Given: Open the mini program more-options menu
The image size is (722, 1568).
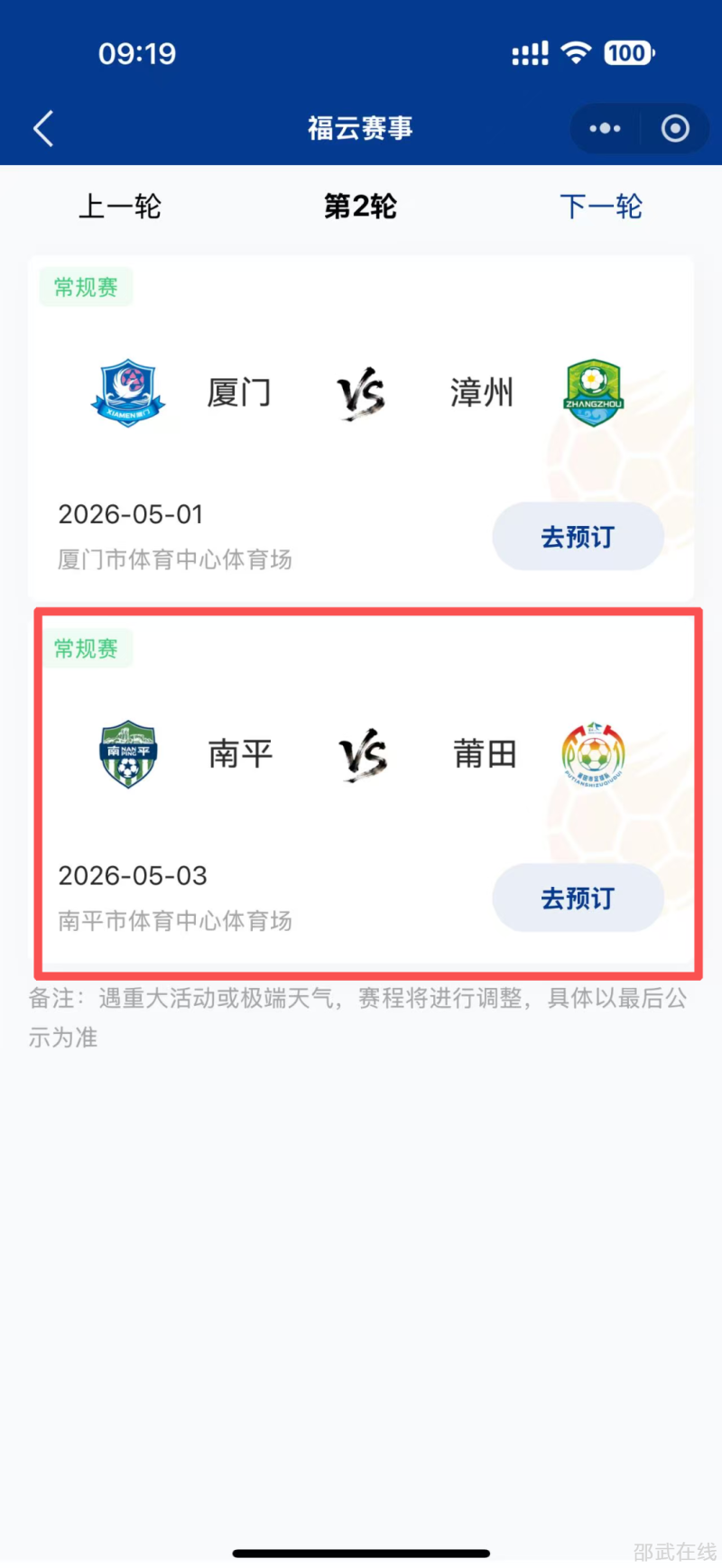Looking at the screenshot, I should pyautogui.click(x=605, y=129).
